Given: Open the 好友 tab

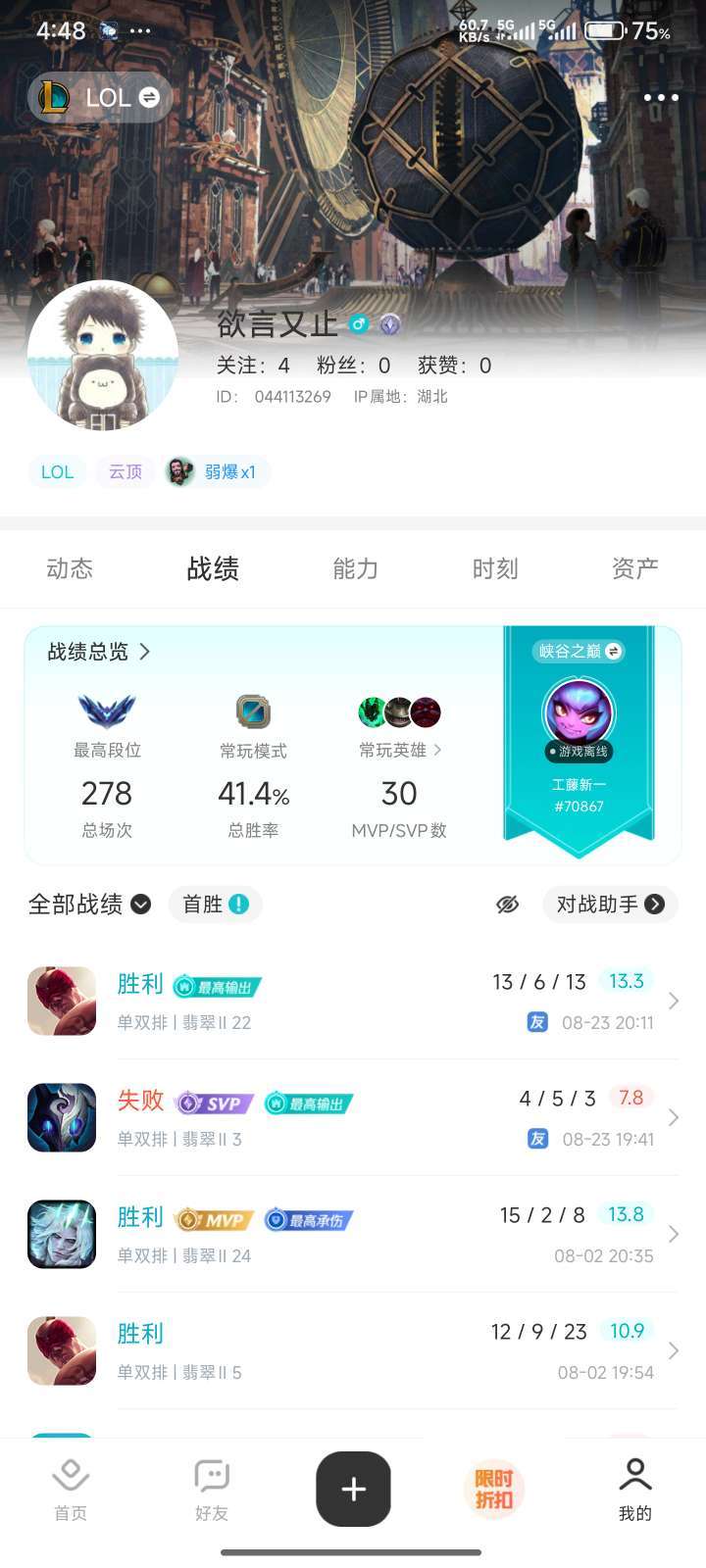Looking at the screenshot, I should coord(212,1490).
